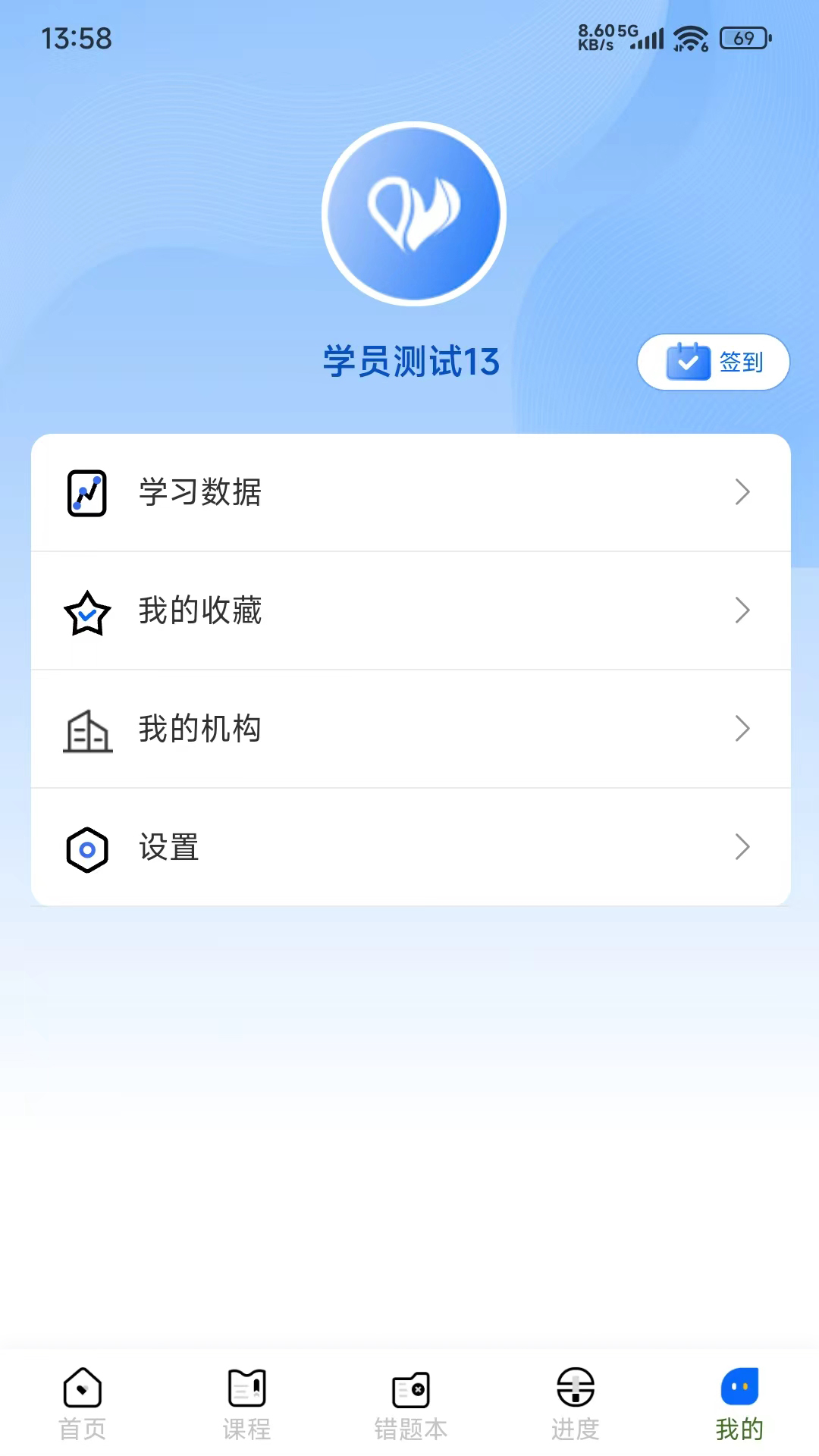This screenshot has width=819, height=1456.
Task: Open settings via the 设置 gear icon
Action: point(86,847)
